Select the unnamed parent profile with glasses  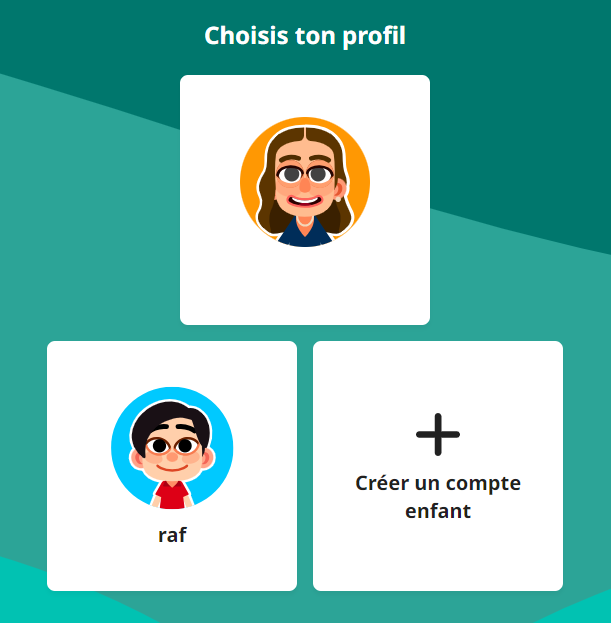(x=305, y=199)
